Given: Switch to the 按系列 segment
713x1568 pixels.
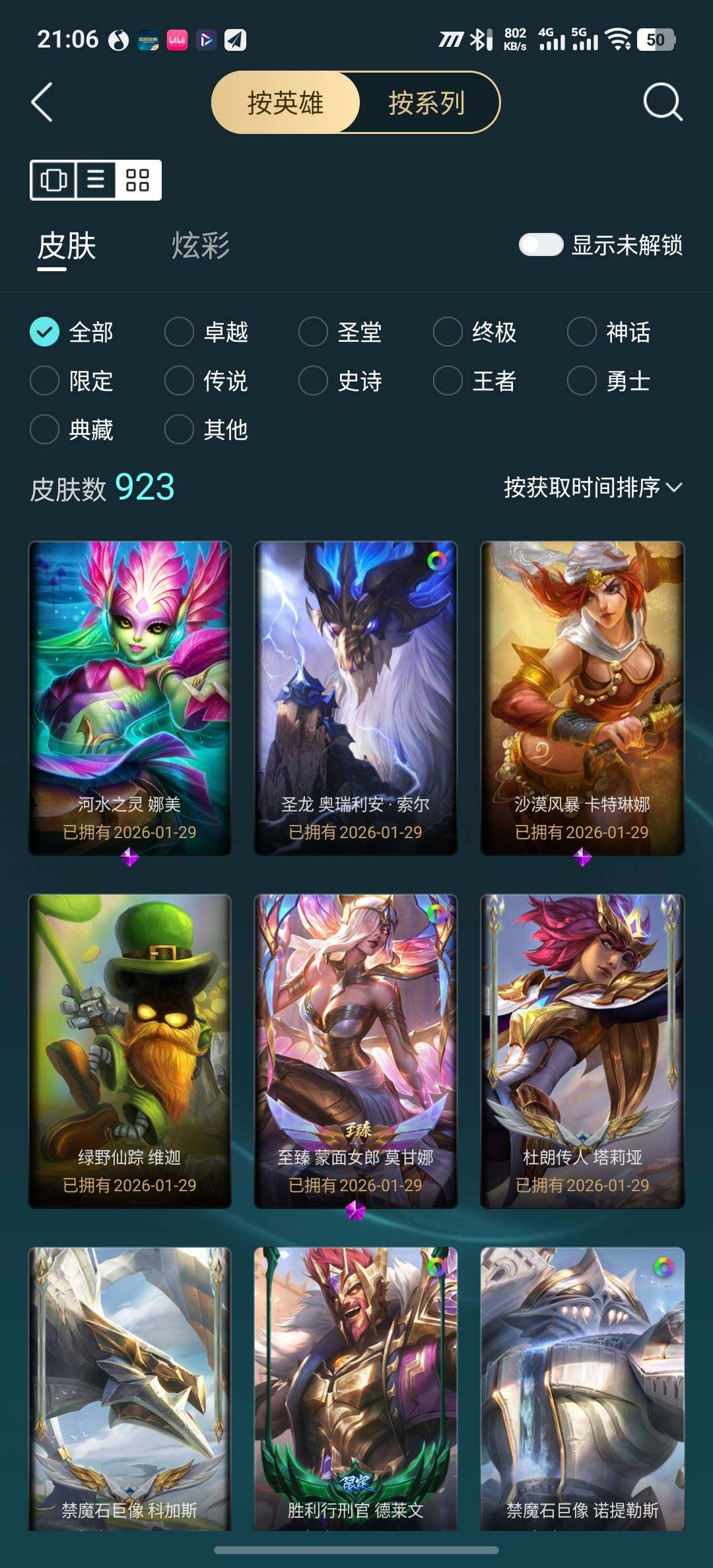Looking at the screenshot, I should pyautogui.click(x=426, y=102).
